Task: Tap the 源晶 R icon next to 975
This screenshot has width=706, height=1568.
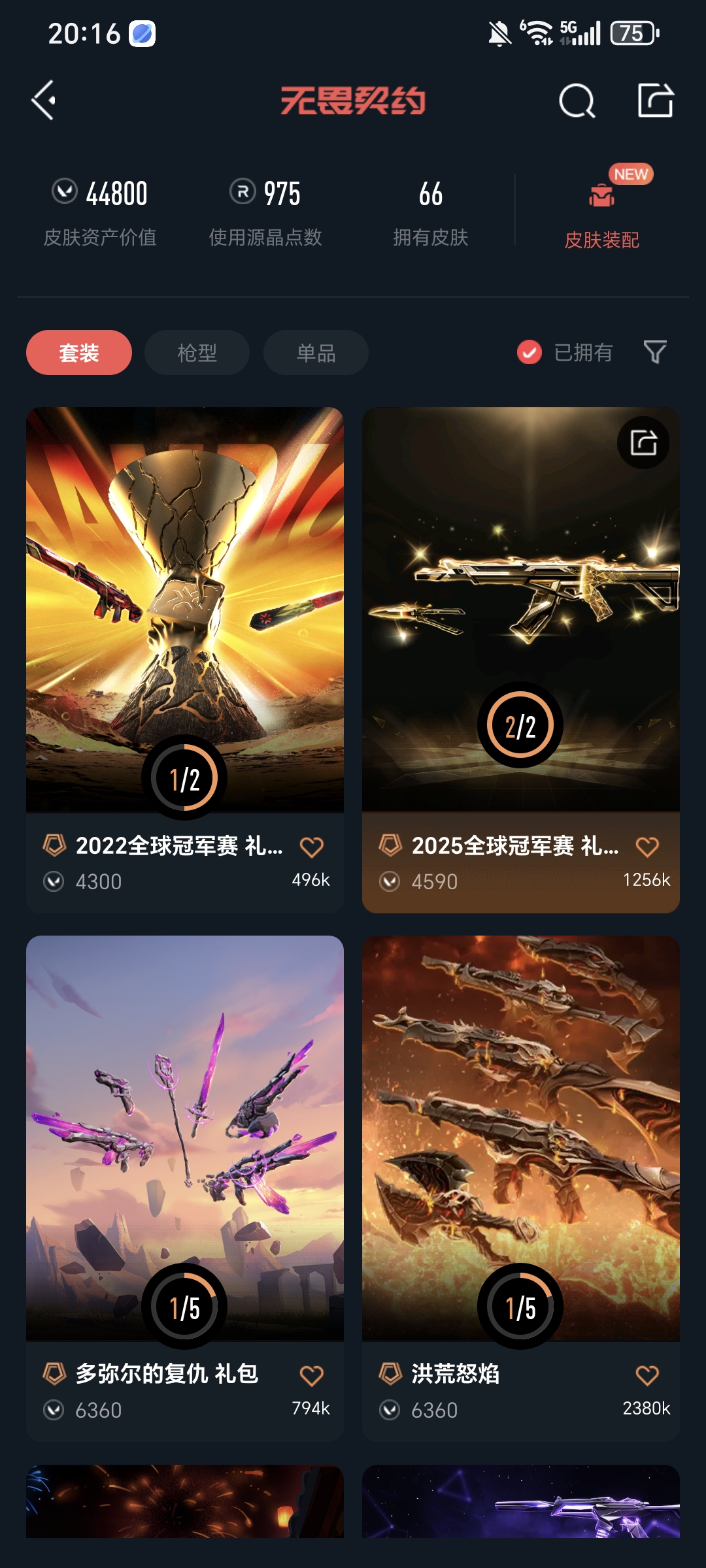Action: click(x=241, y=193)
